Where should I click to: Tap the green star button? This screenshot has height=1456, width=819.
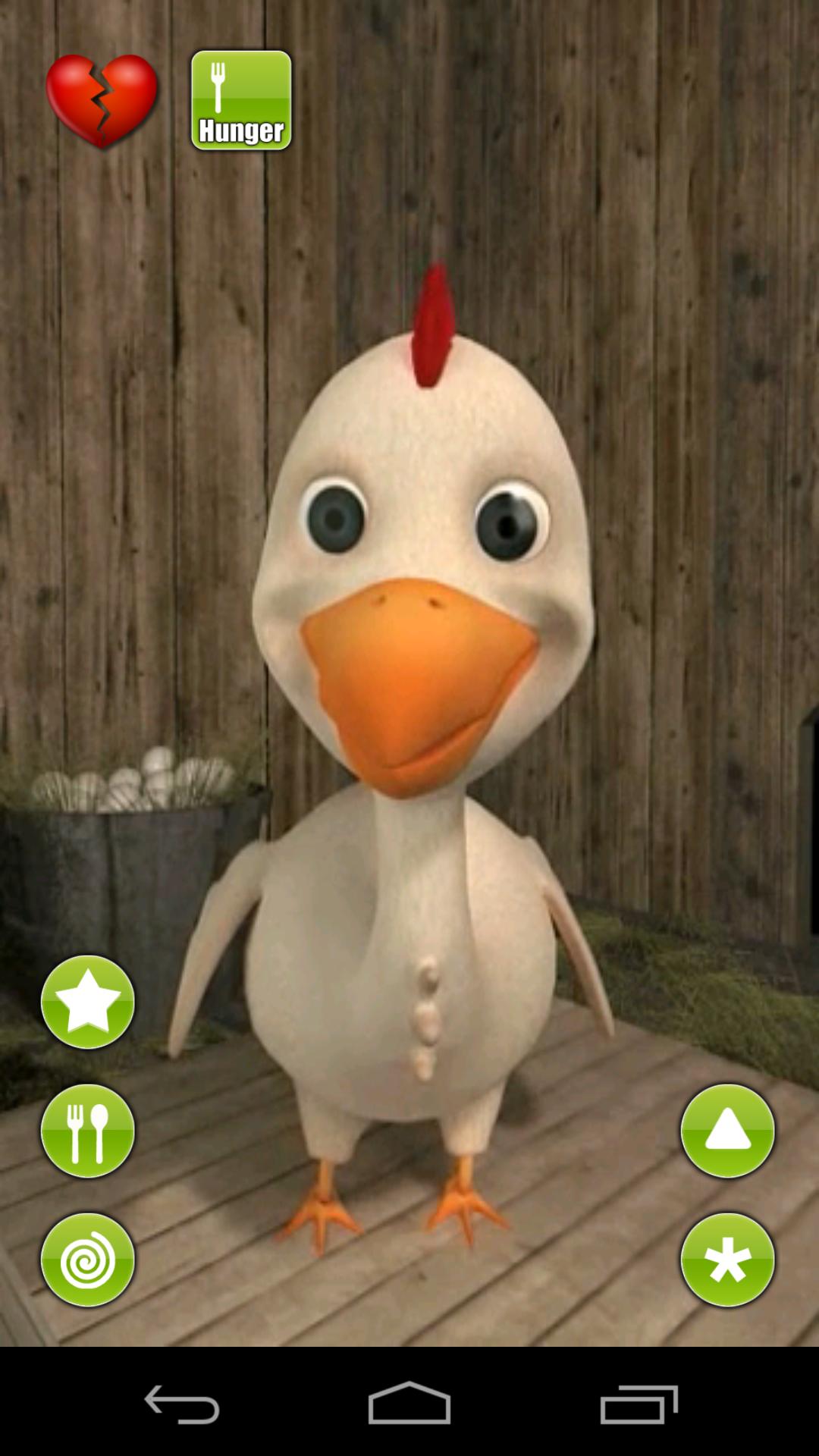(88, 1002)
